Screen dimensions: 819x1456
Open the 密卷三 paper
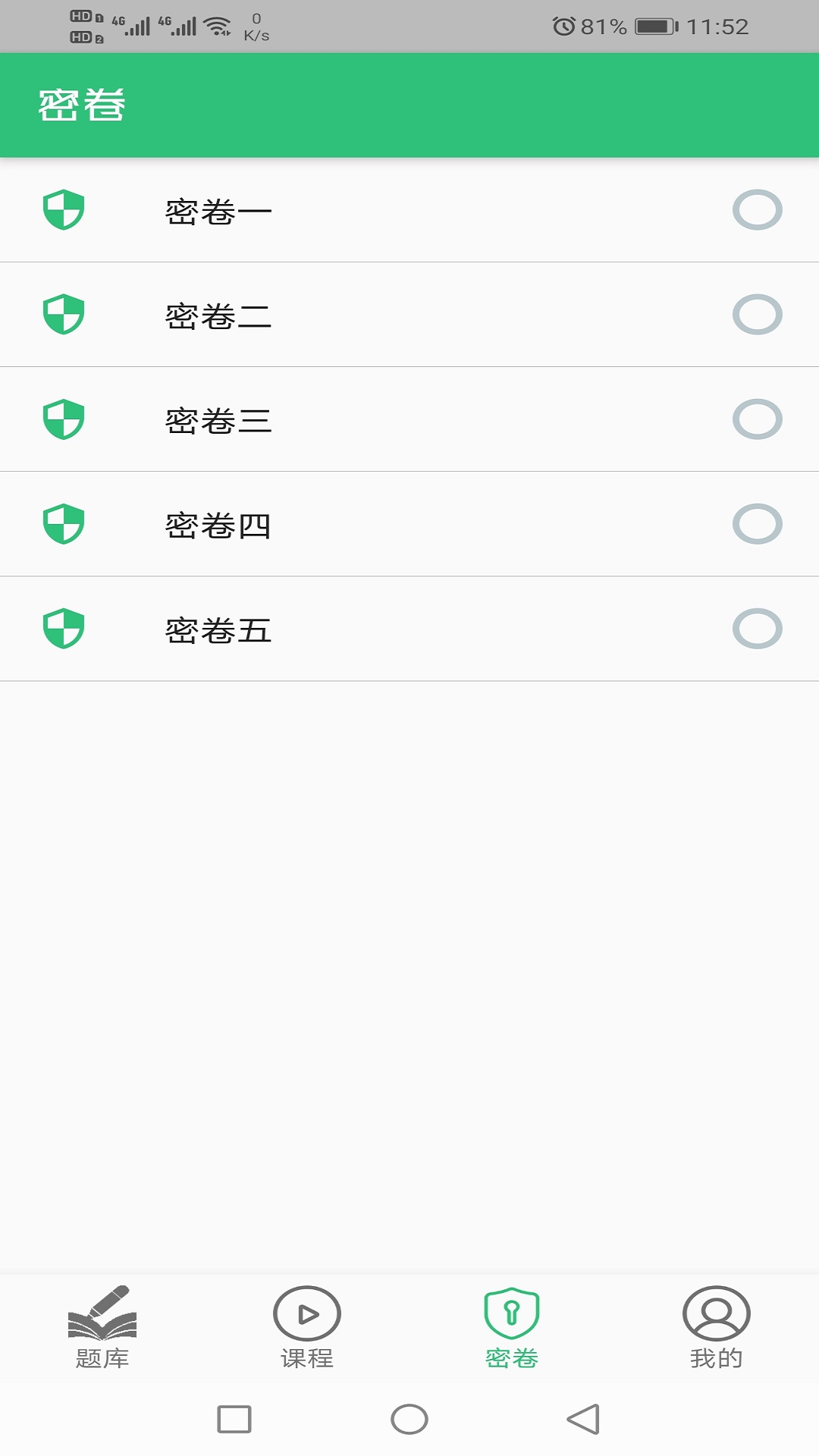click(218, 420)
